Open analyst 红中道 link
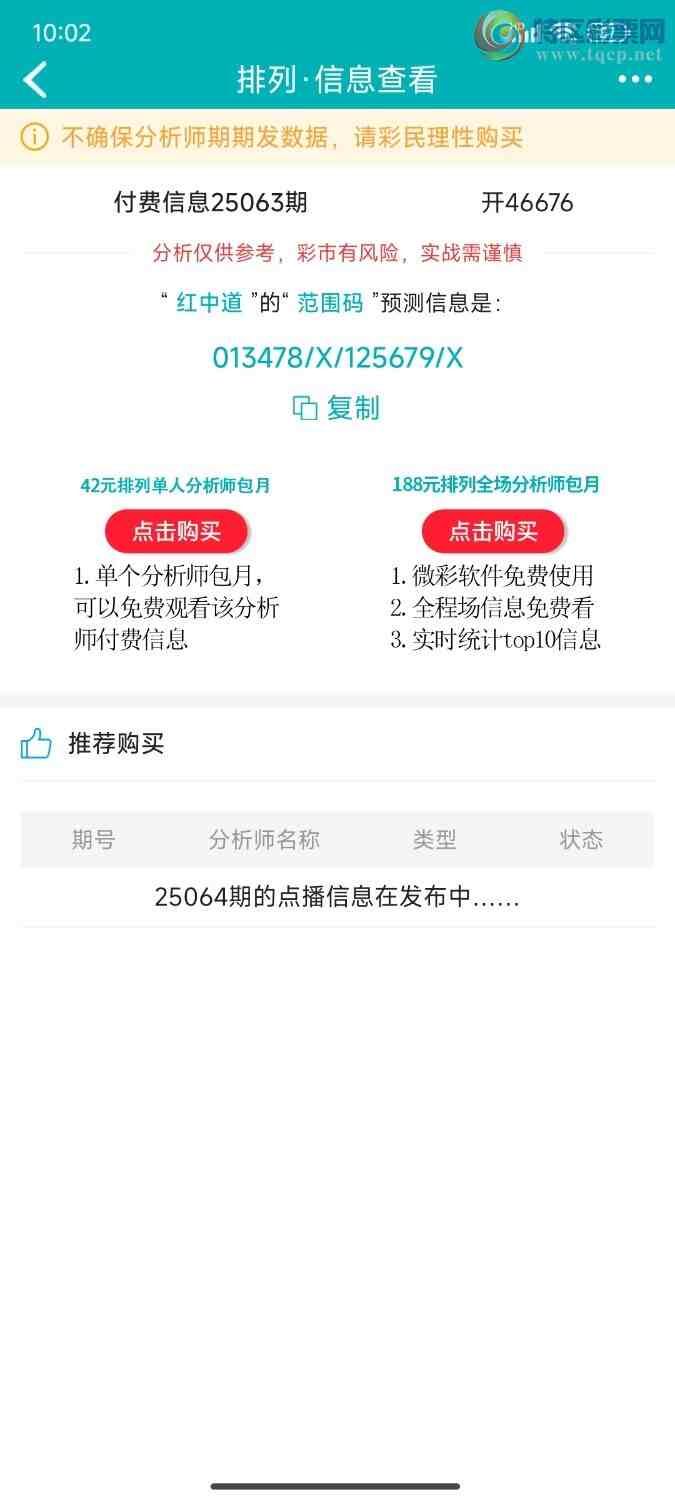Screen dimensions: 675x1500 [210, 303]
